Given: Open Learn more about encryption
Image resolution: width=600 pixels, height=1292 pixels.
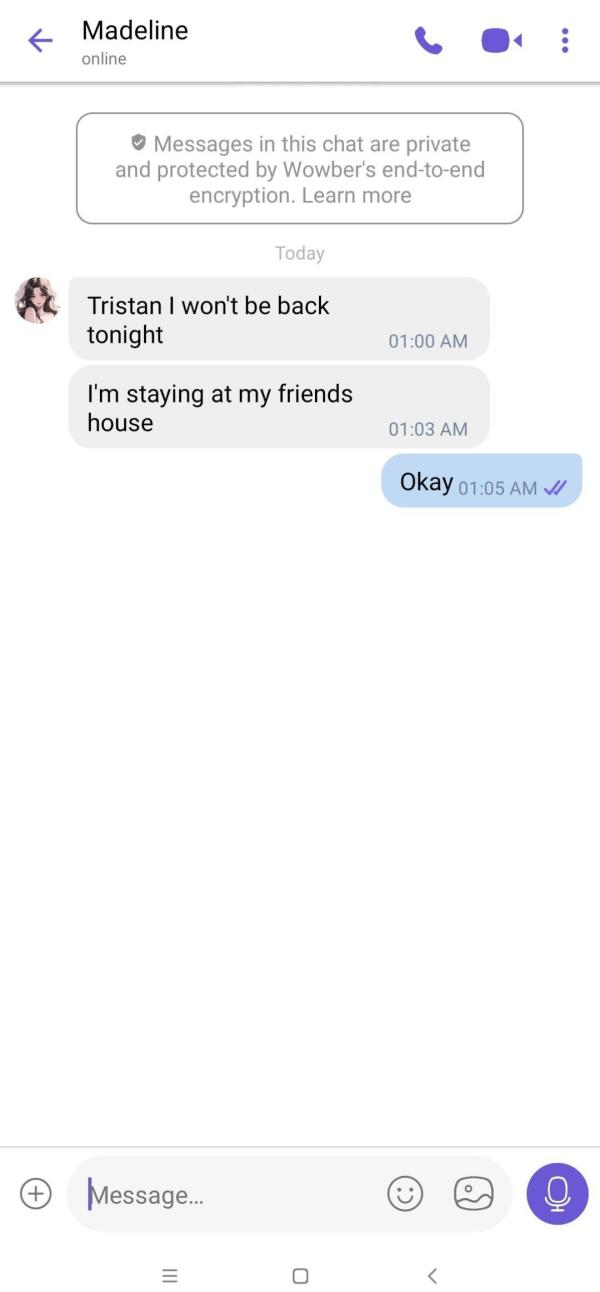Looking at the screenshot, I should [356, 196].
